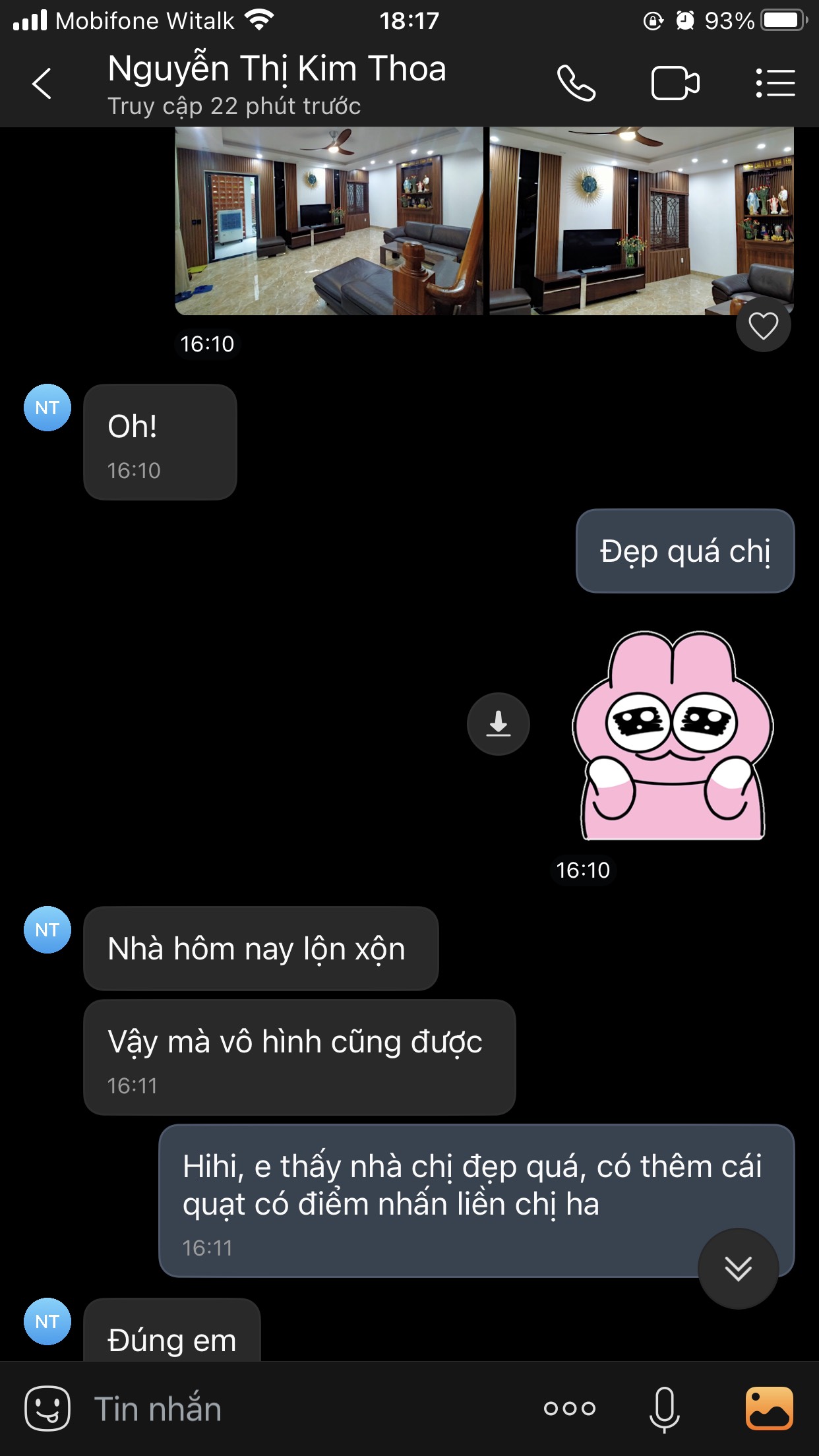
Task: Open the left living room photo
Action: click(x=328, y=220)
